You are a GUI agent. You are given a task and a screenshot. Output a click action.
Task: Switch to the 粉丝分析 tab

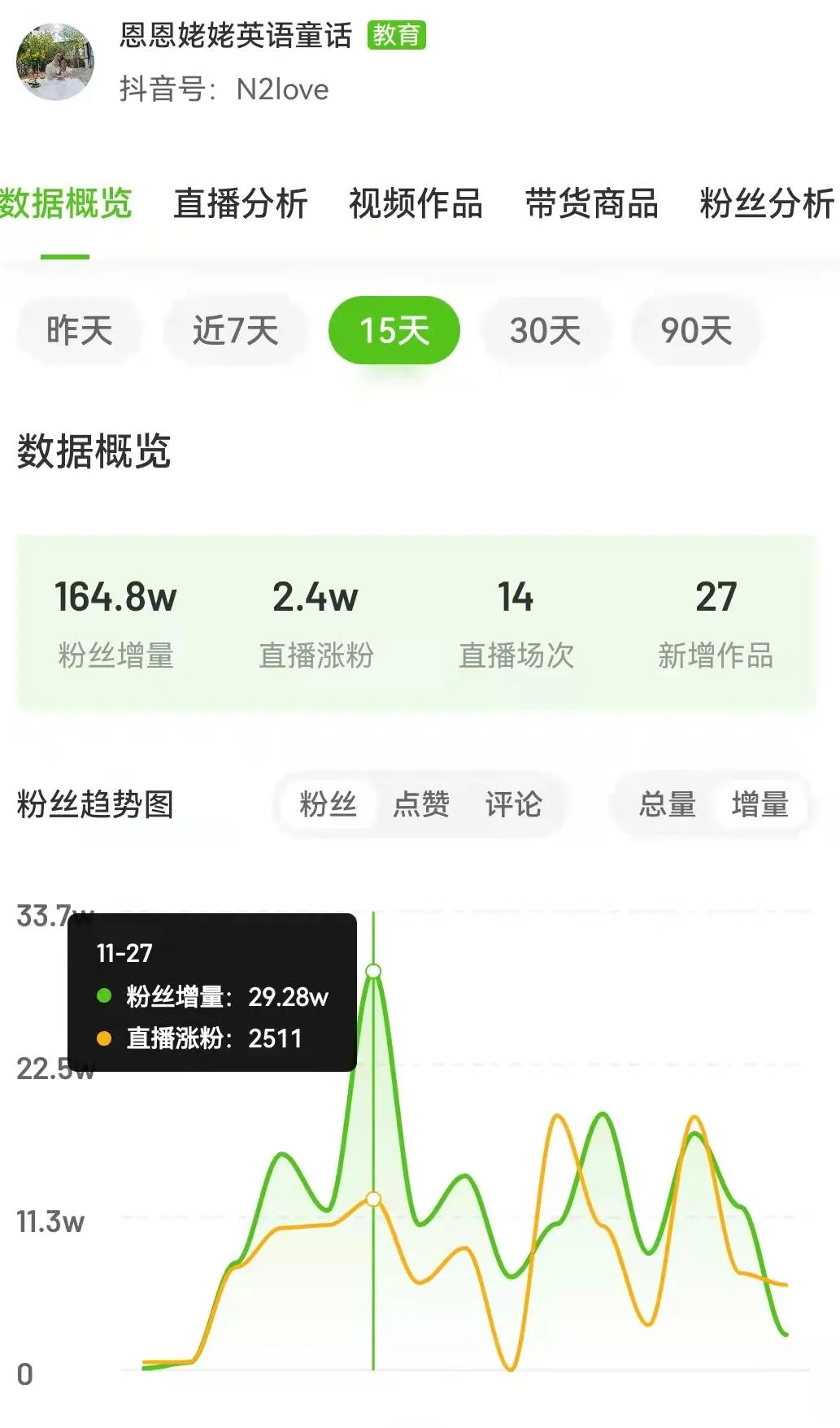tap(766, 203)
